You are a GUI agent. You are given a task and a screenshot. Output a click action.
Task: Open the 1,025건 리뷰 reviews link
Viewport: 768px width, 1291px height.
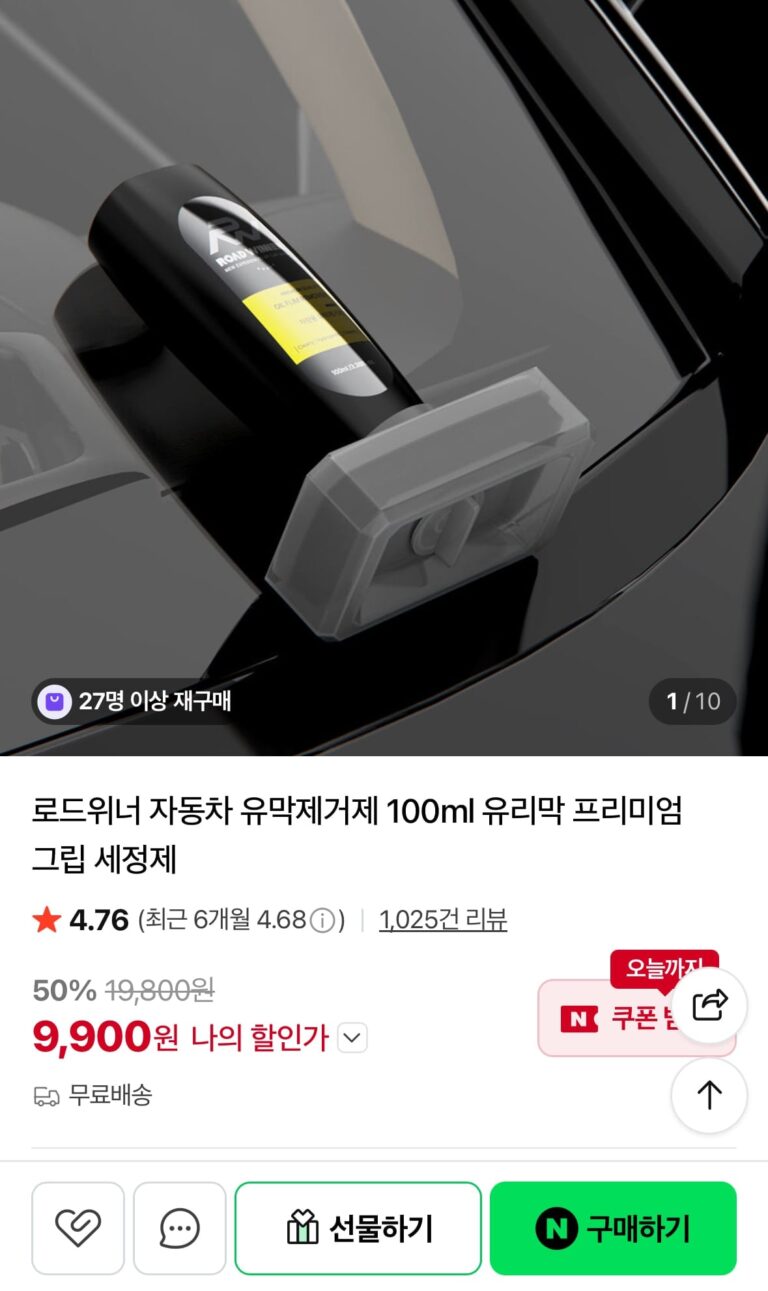tap(442, 920)
